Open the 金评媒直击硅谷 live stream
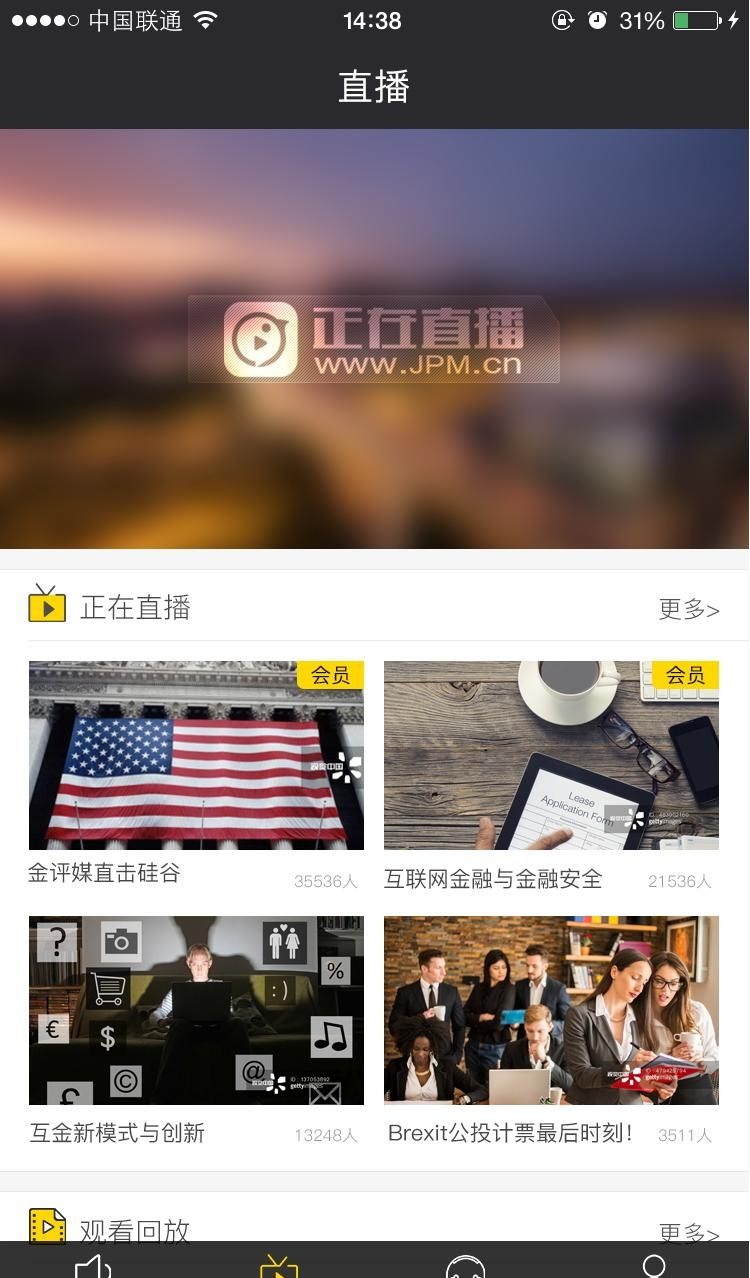The height and width of the screenshot is (1278, 750). click(196, 755)
